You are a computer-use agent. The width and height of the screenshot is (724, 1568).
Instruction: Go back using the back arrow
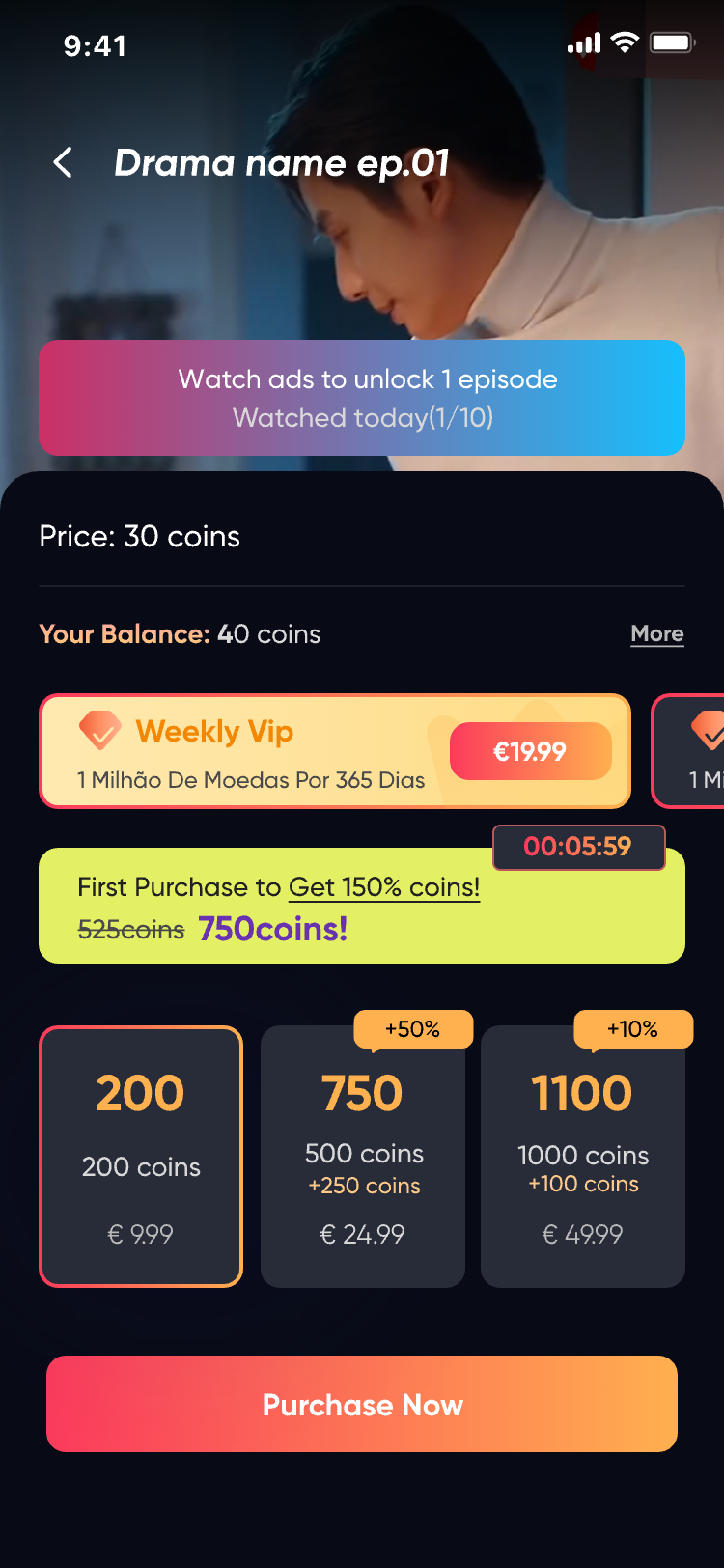(63, 162)
